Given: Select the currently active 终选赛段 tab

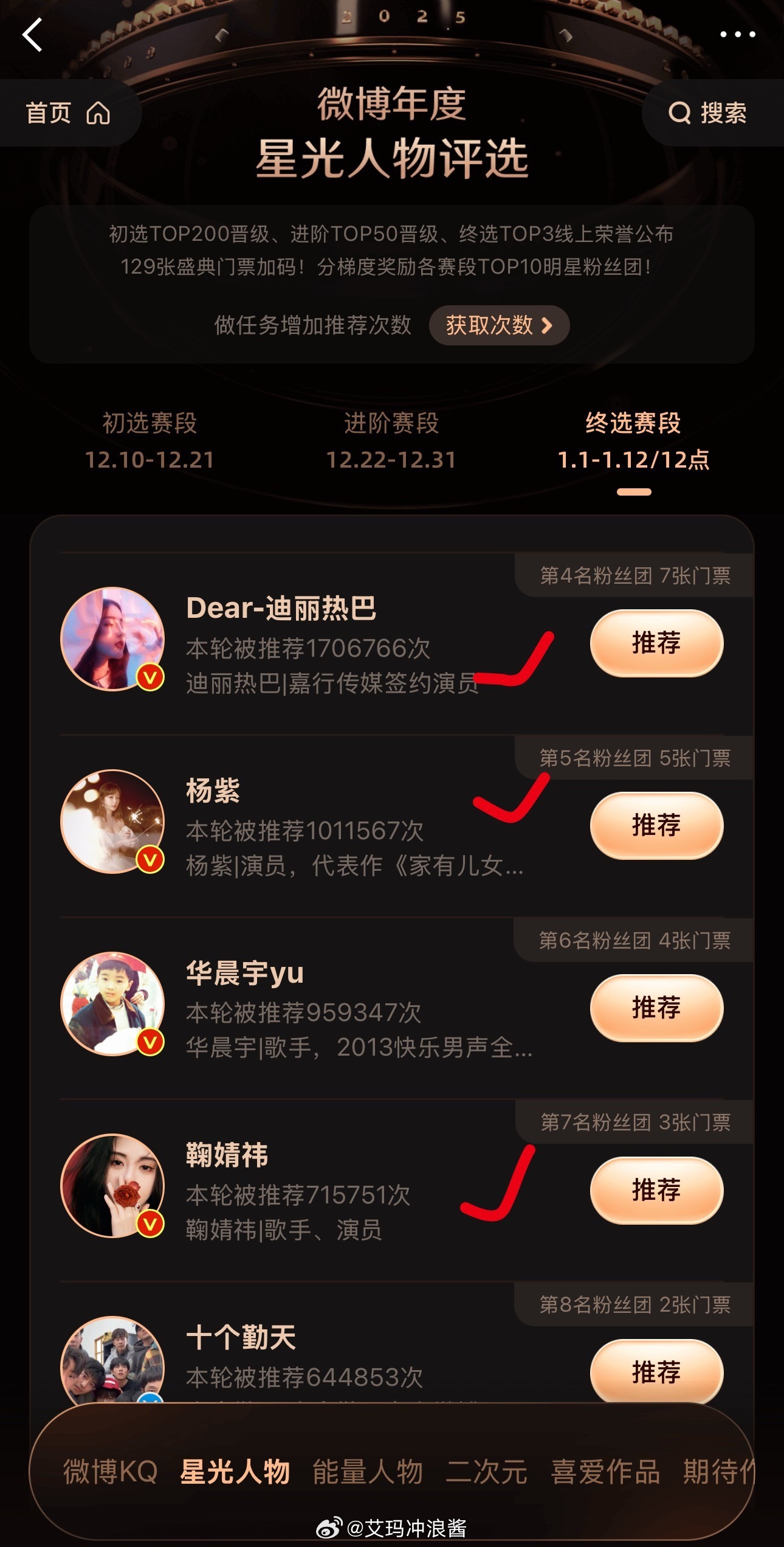Looking at the screenshot, I should pyautogui.click(x=633, y=441).
